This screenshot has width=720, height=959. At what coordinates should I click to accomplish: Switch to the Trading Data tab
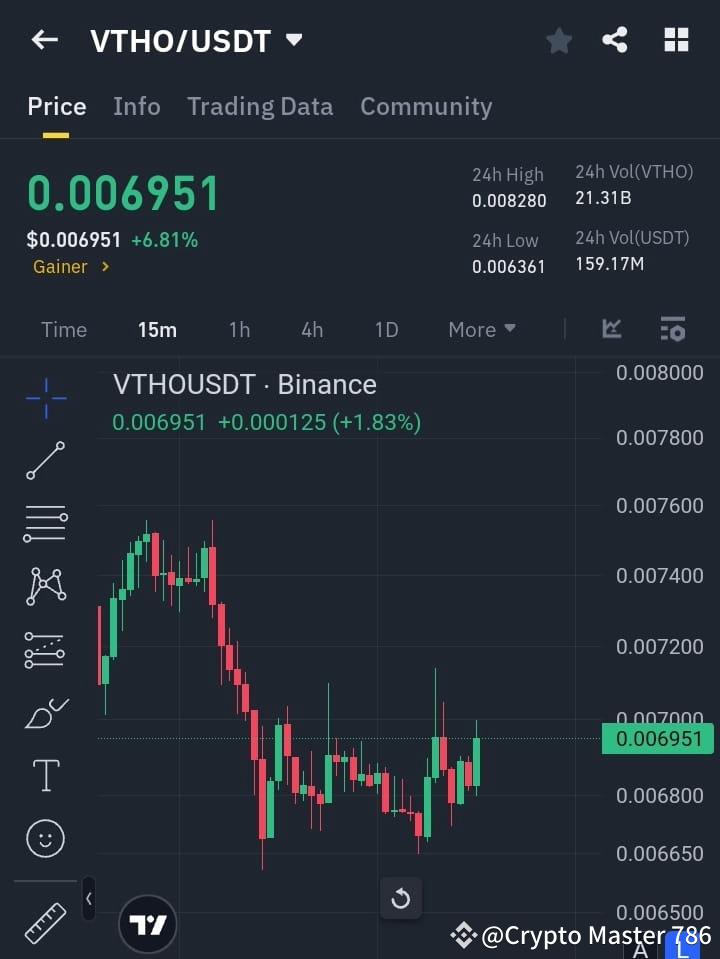point(260,106)
